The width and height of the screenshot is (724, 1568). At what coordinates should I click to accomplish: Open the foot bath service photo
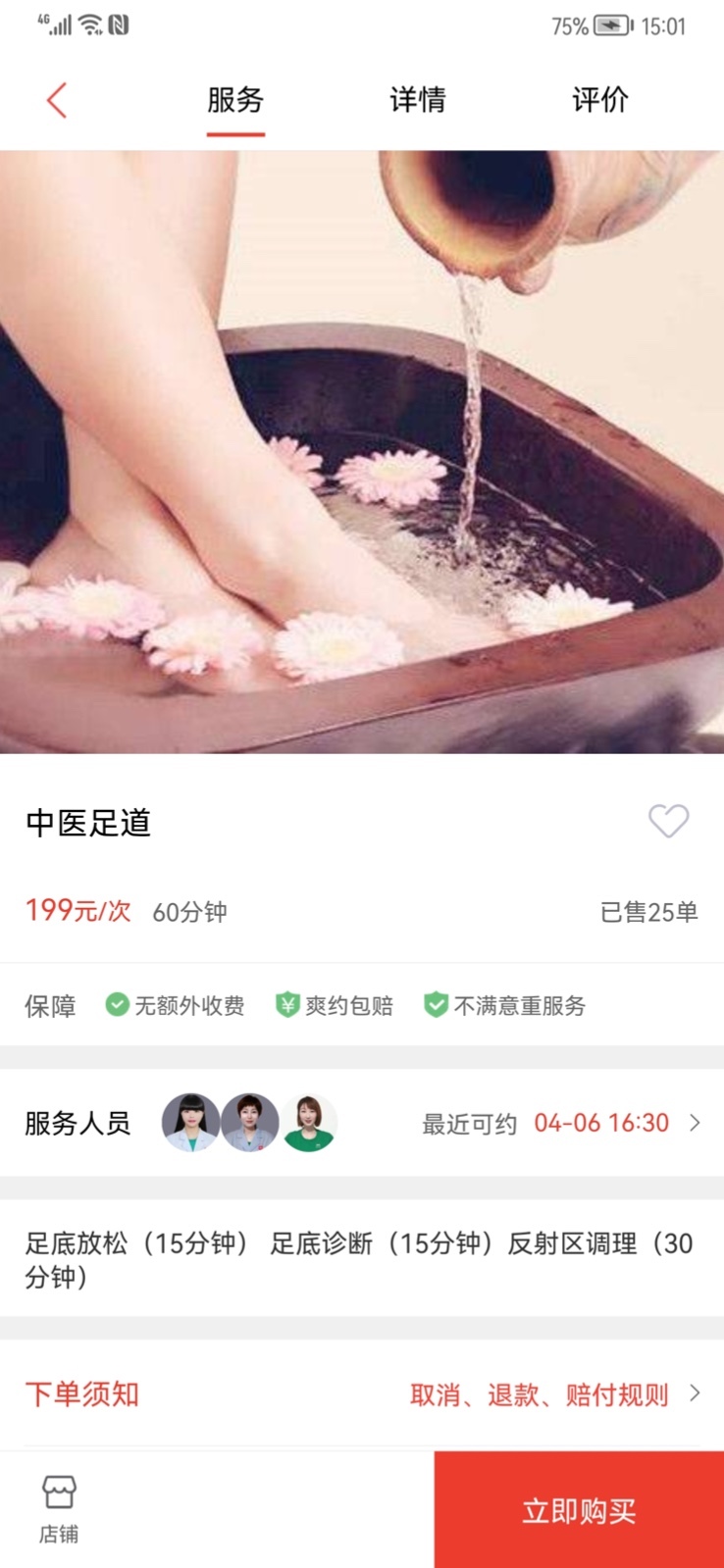click(x=362, y=452)
